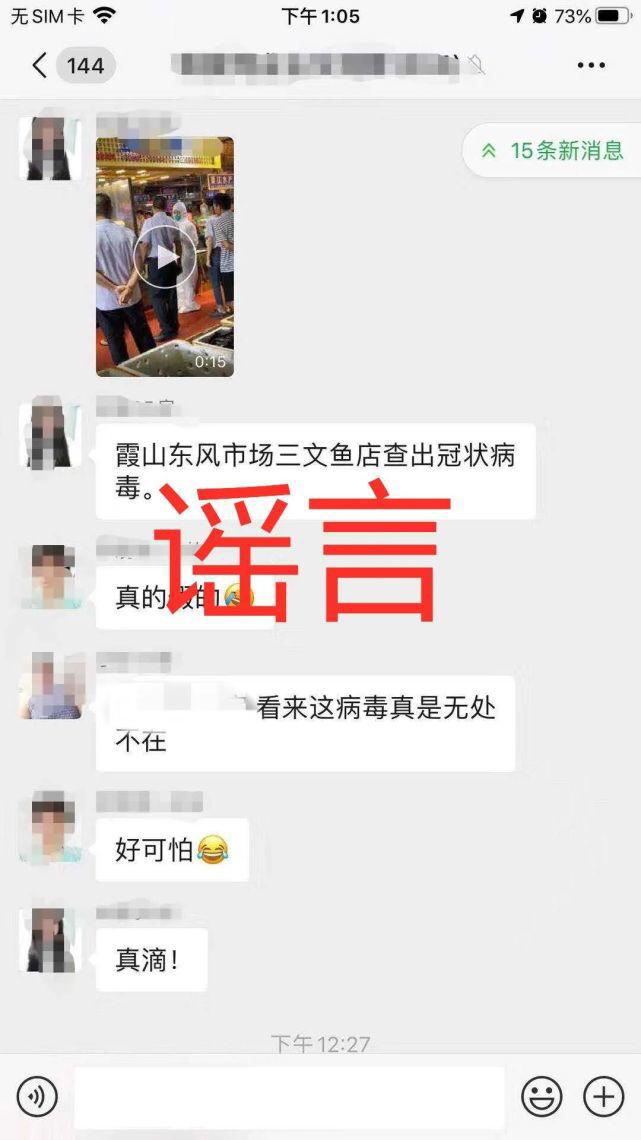Open avatar of the sender of 好可怕
Screen dimensions: 641x1140
pyautogui.click(x=49, y=827)
